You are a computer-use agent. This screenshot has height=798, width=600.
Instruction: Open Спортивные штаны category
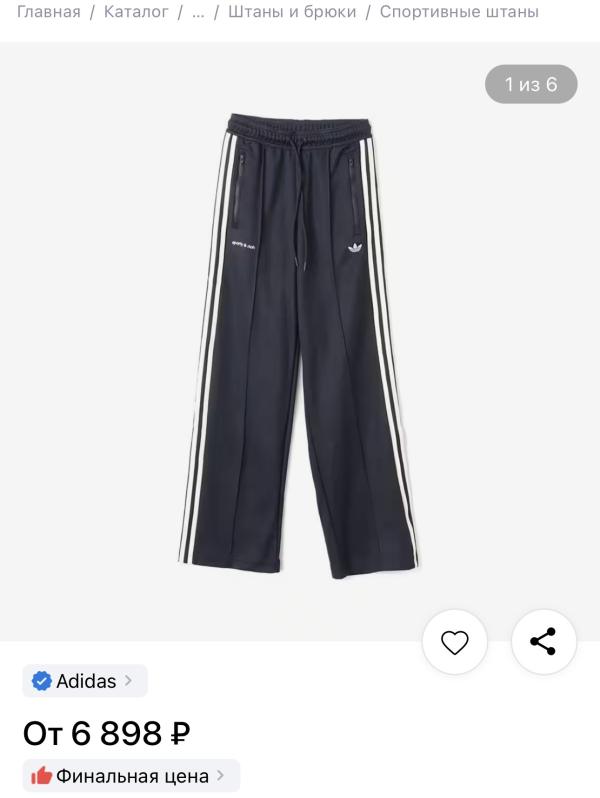click(459, 12)
